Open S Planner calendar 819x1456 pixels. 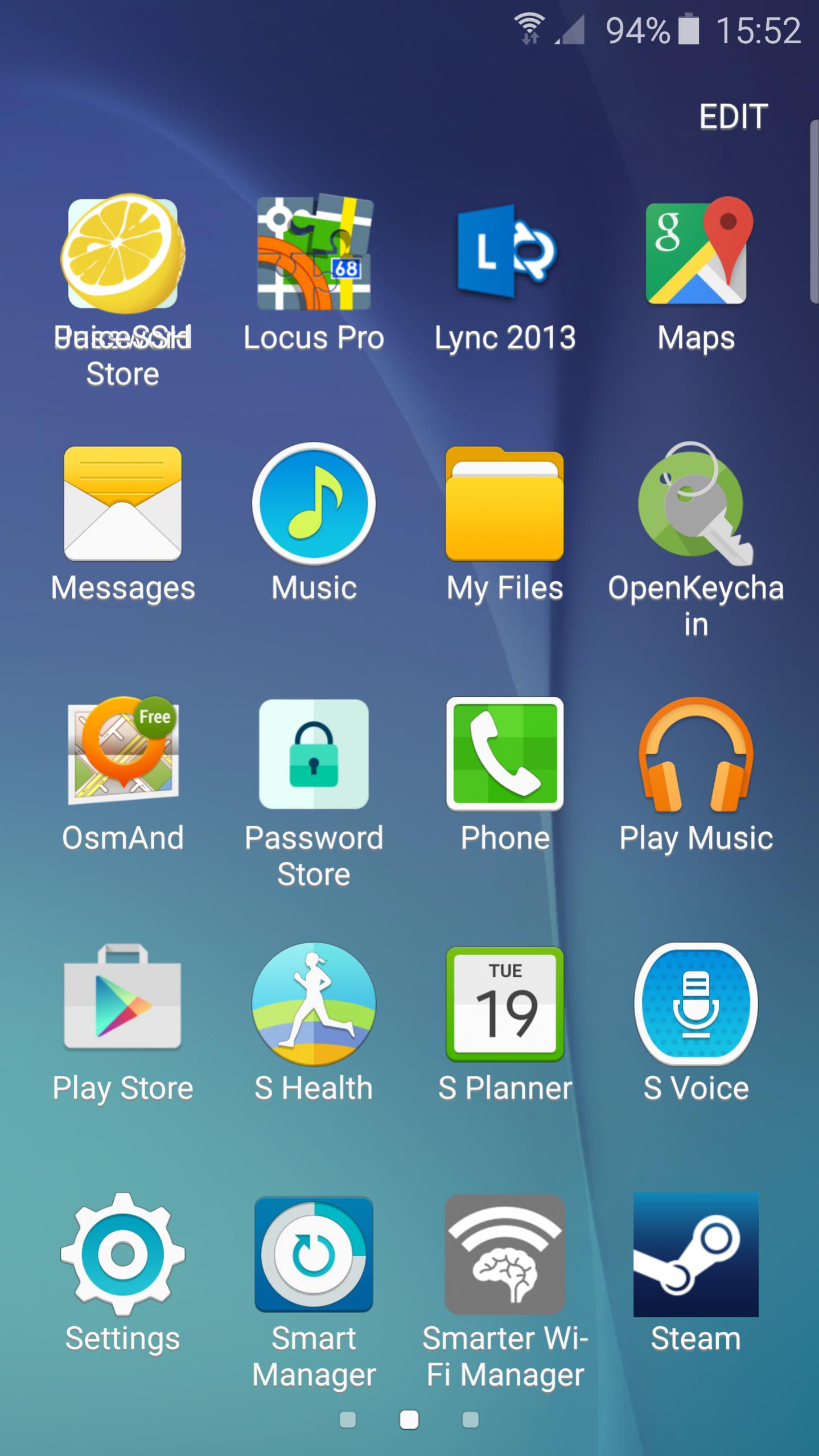click(x=505, y=1004)
